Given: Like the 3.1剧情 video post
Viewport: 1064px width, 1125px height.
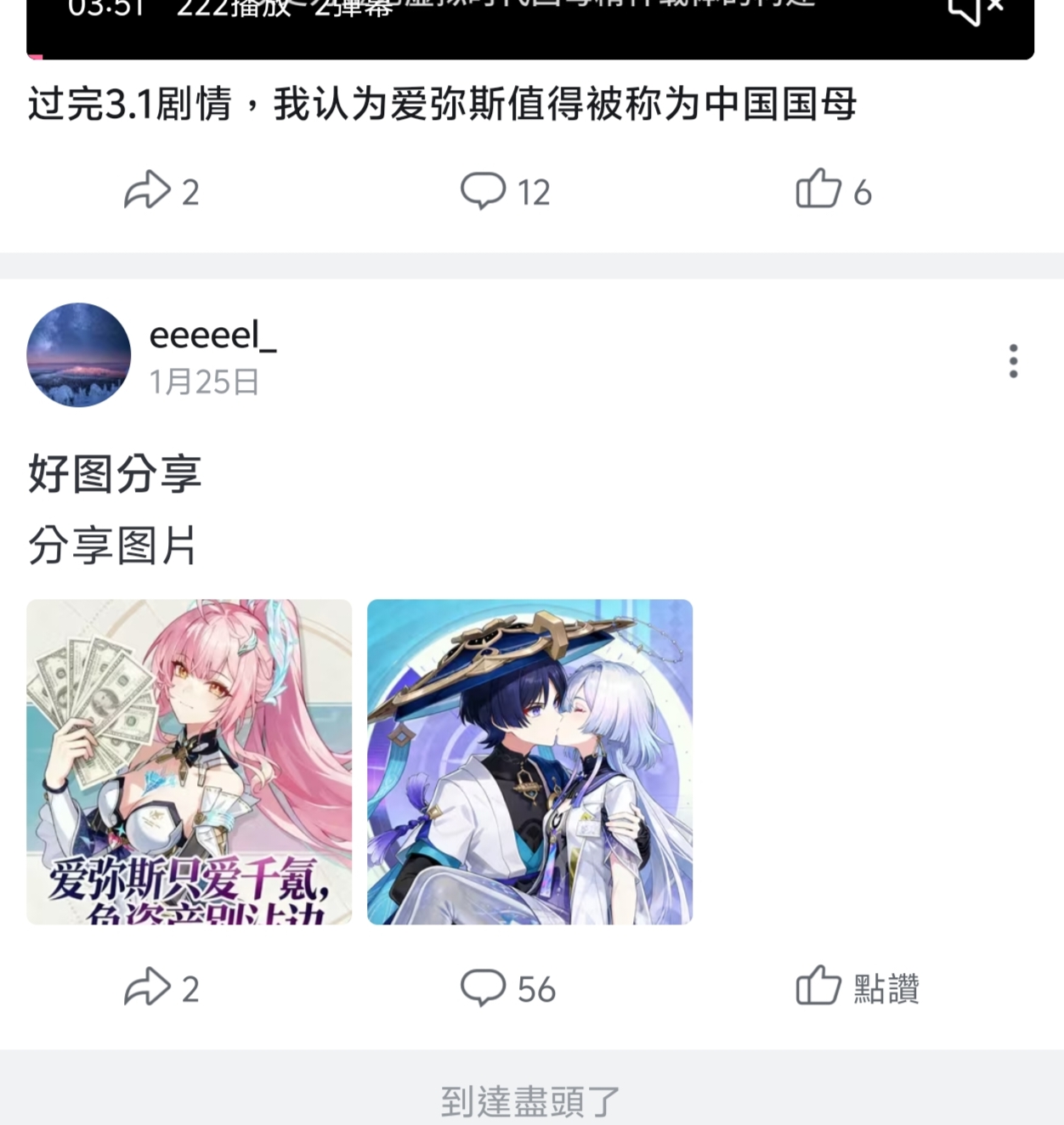Looking at the screenshot, I should click(x=833, y=191).
